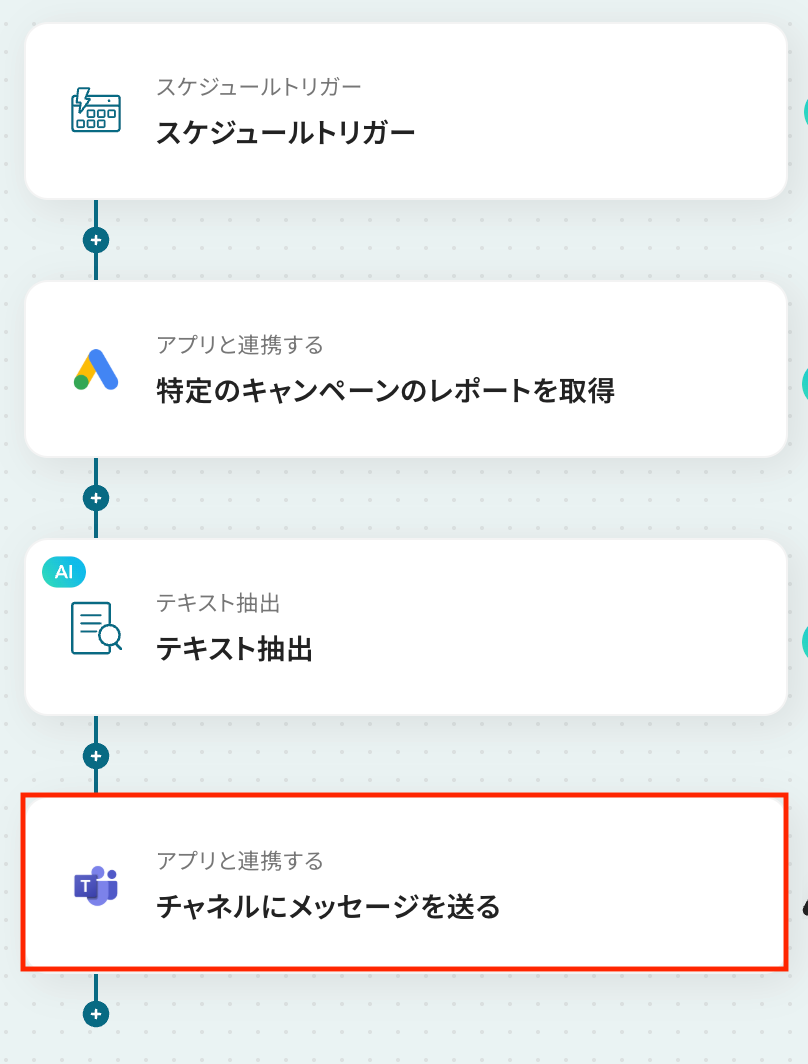The image size is (808, 1064).
Task: Add a step below 特定のキャンペーンのレポートを取得
Action: (96, 498)
